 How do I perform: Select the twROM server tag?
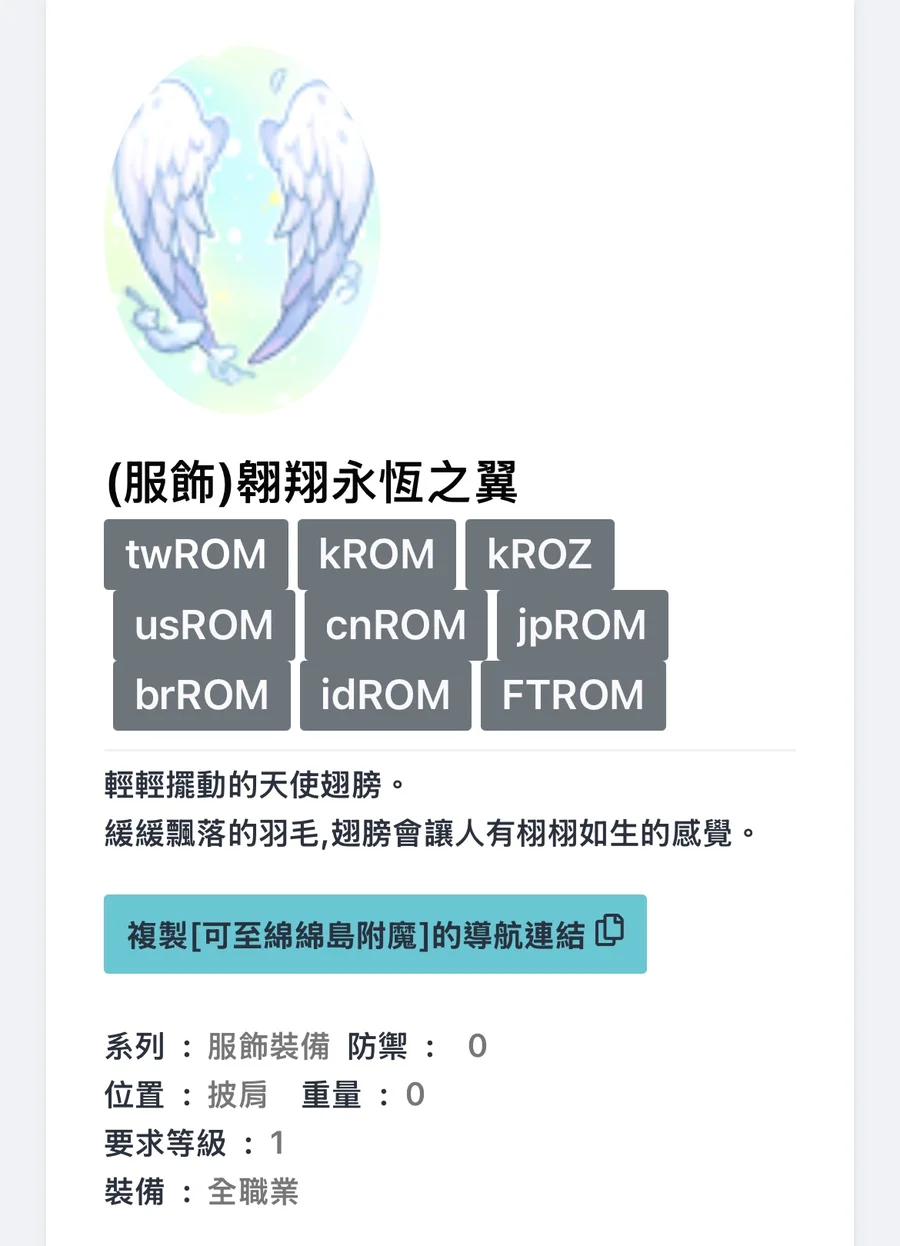[196, 554]
